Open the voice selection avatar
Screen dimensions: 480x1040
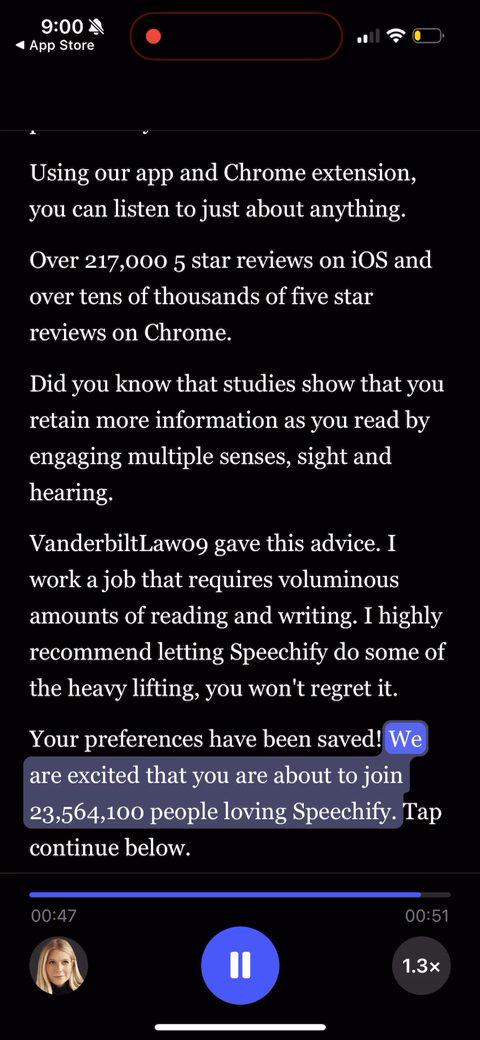[x=58, y=966]
